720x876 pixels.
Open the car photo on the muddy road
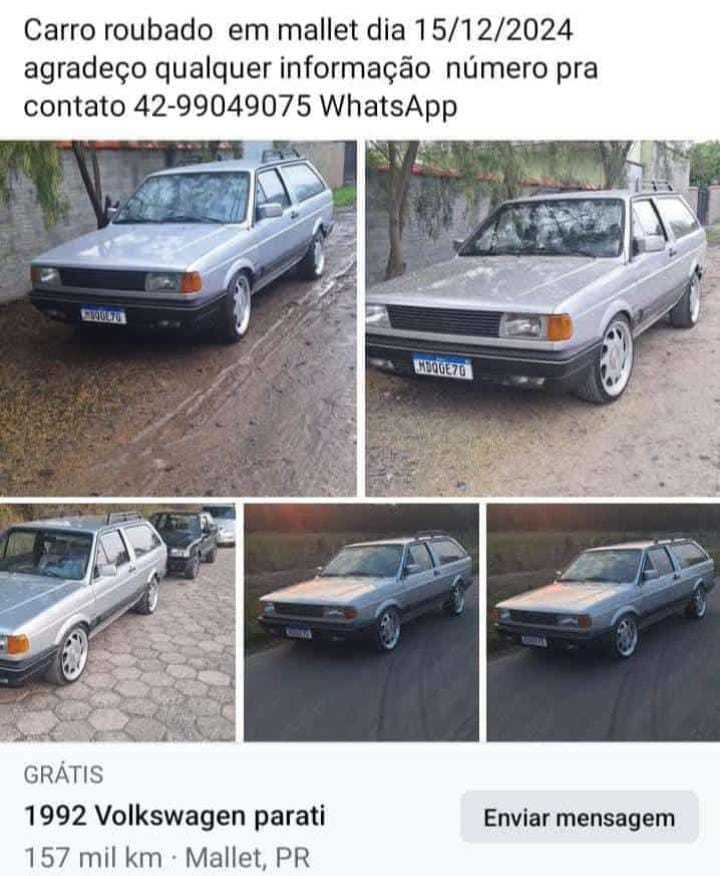point(179,318)
